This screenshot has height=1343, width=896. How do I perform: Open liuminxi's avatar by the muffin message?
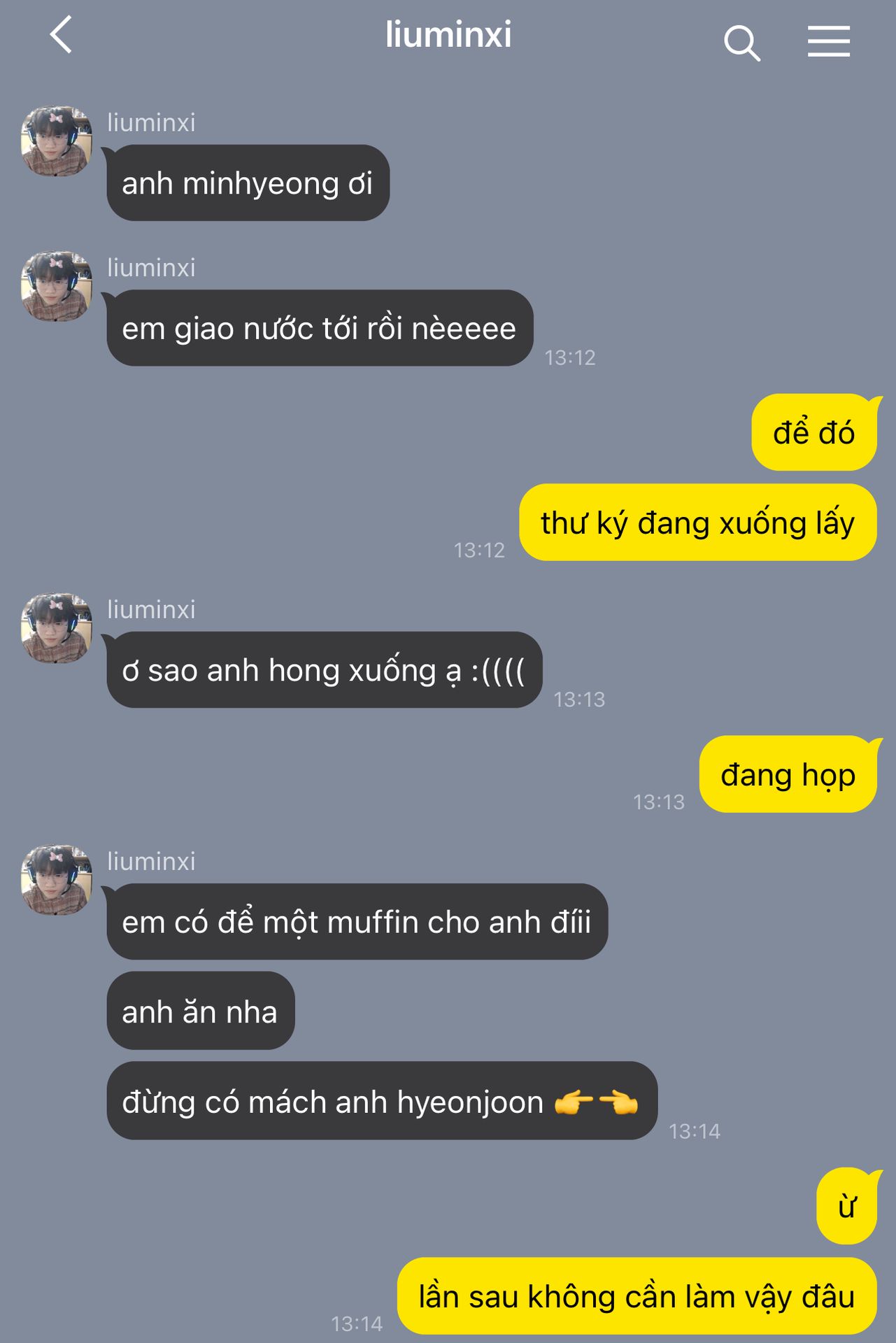pos(57,880)
